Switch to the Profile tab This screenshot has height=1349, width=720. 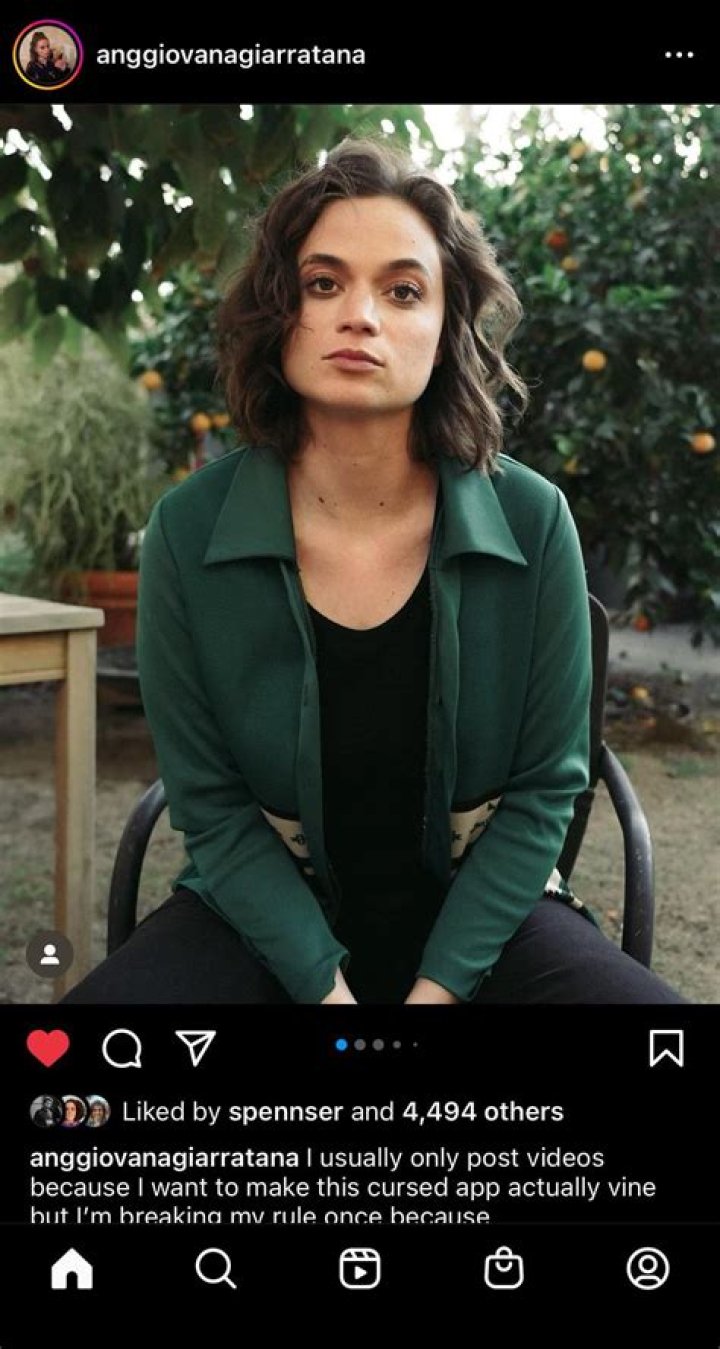click(648, 1269)
